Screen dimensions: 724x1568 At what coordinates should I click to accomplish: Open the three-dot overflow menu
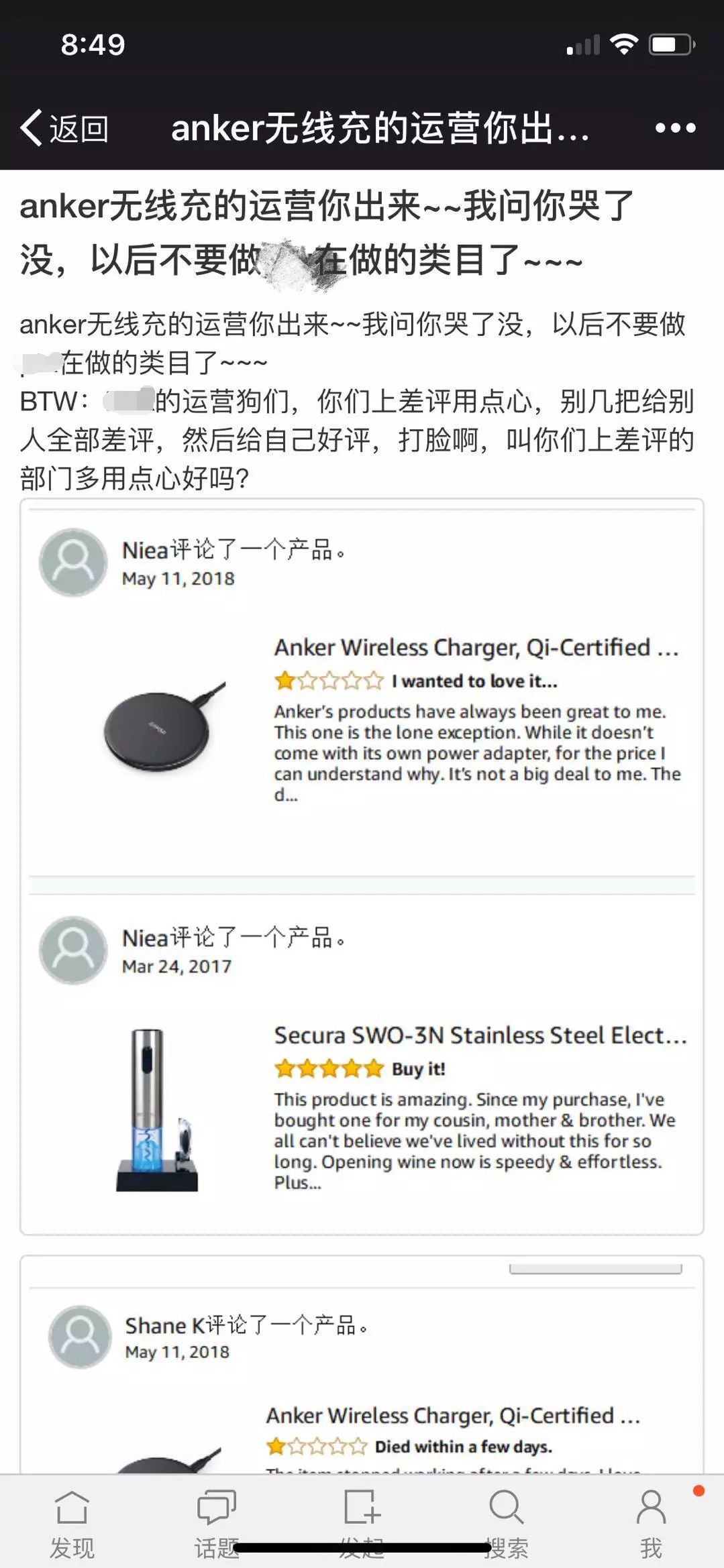coord(675,127)
